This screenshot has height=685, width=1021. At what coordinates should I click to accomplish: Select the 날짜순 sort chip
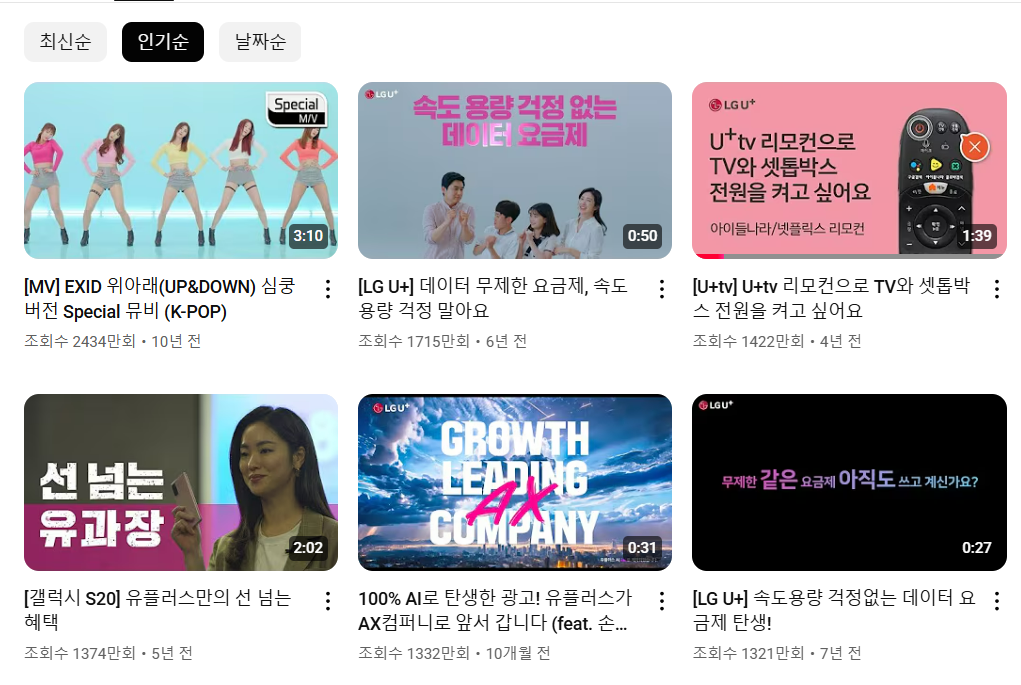click(260, 42)
